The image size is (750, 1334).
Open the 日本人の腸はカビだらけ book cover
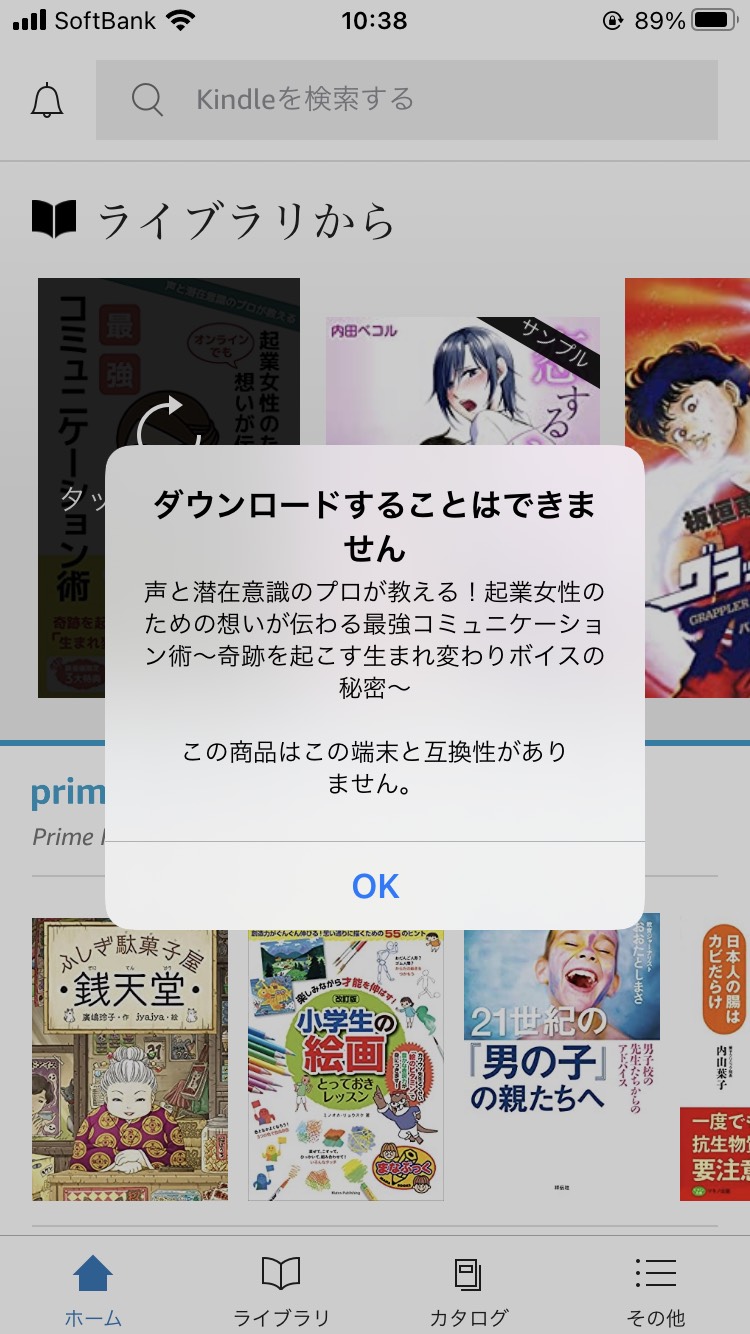click(x=715, y=1057)
